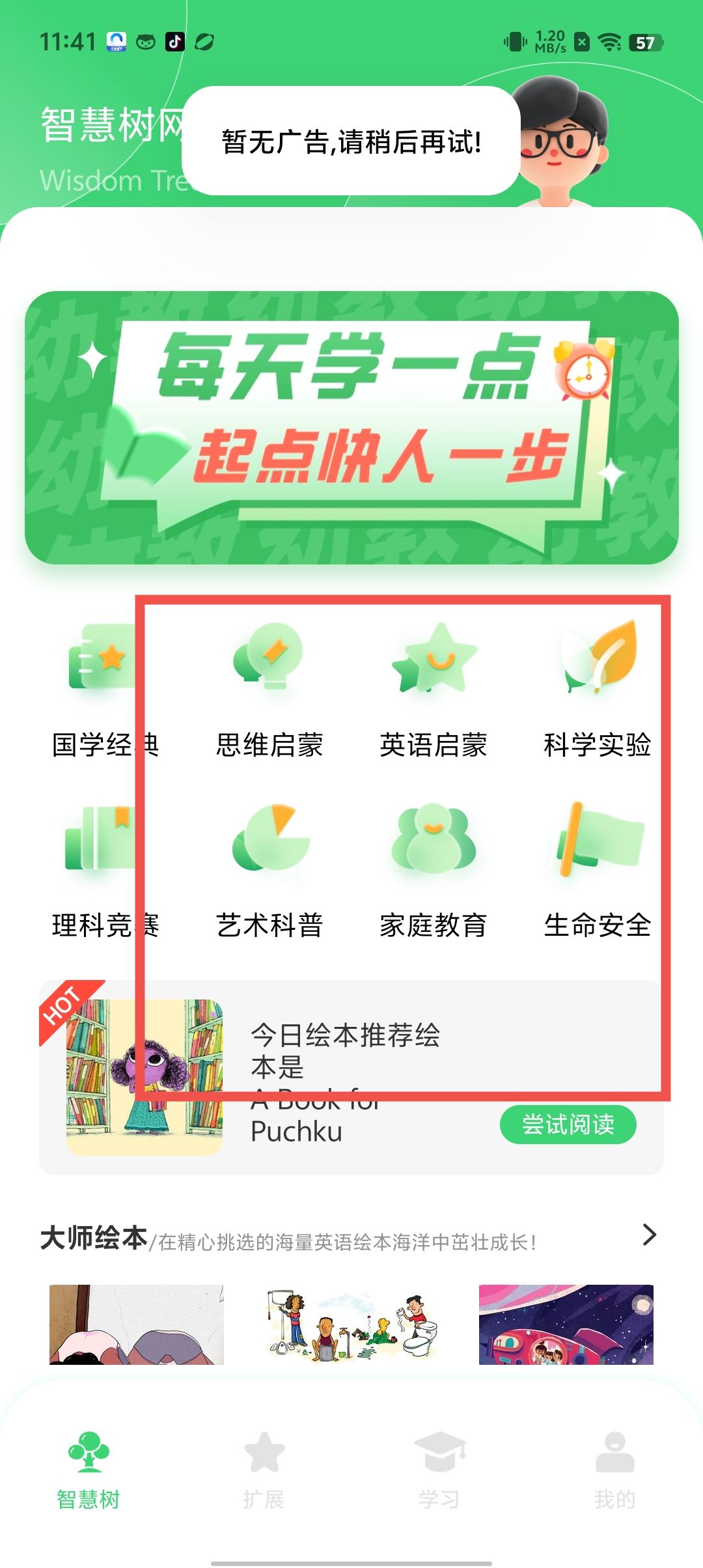Go to the 理科竞赛 category
This screenshot has width=703, height=1568.
[x=104, y=869]
